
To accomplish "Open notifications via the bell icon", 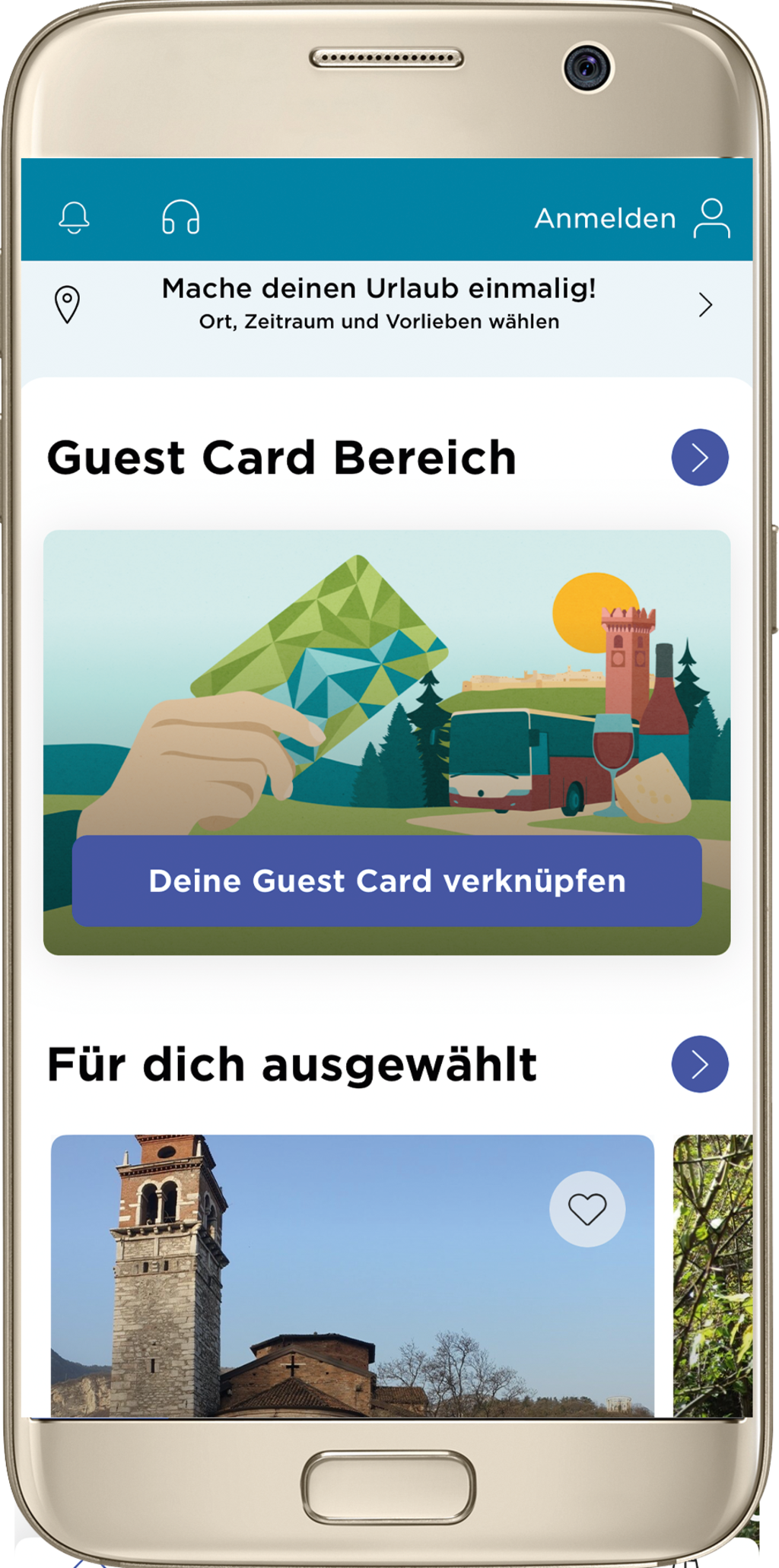I will pyautogui.click(x=72, y=220).
